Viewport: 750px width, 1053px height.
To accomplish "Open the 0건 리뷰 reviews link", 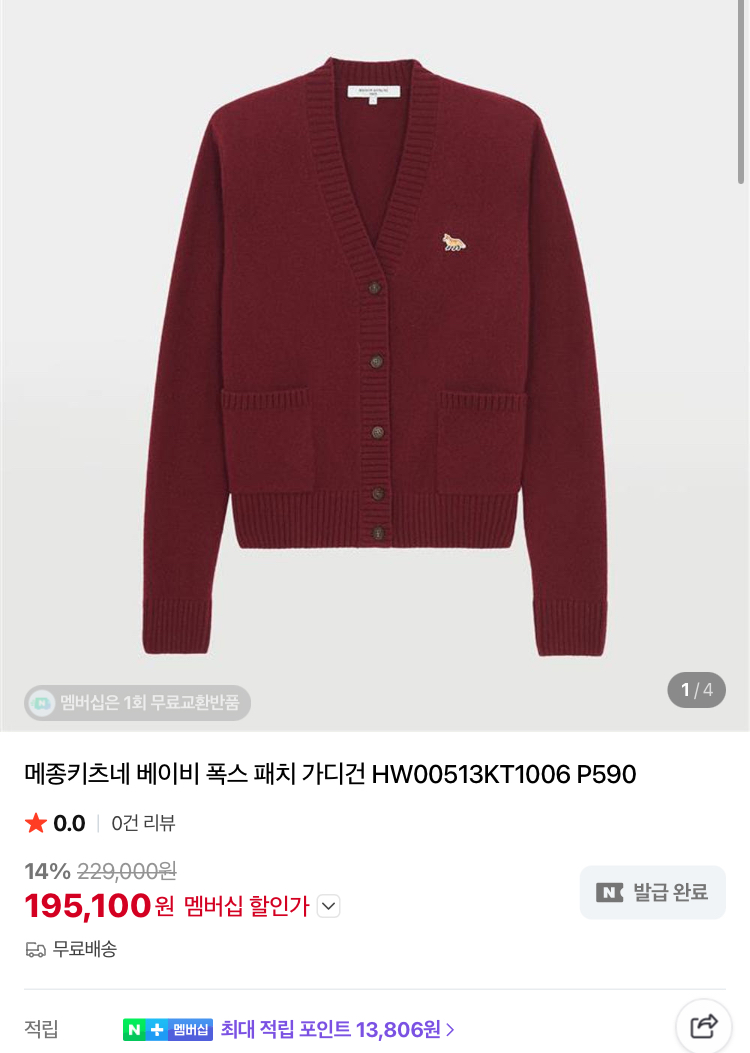I will click(143, 824).
